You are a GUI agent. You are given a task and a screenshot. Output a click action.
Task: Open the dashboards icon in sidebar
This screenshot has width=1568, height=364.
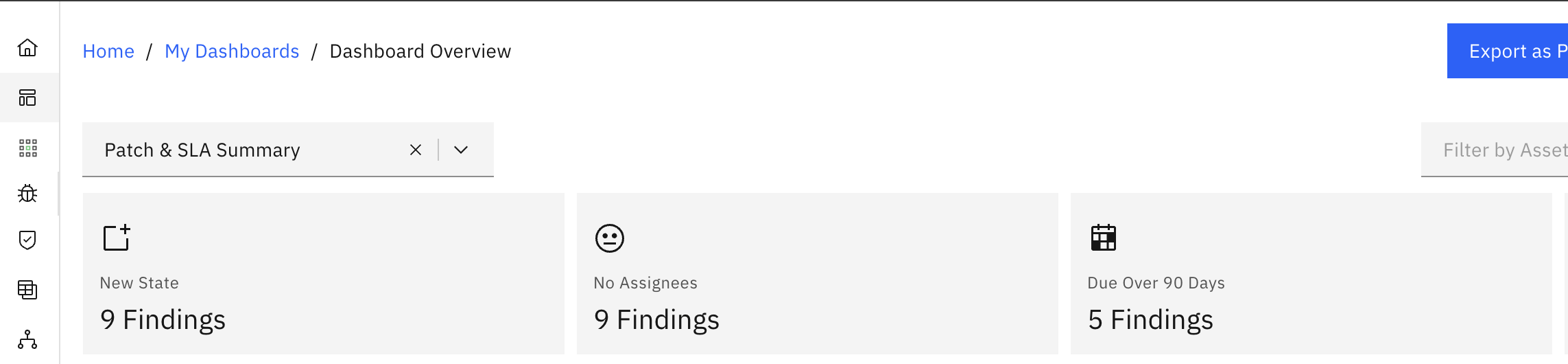point(27,98)
